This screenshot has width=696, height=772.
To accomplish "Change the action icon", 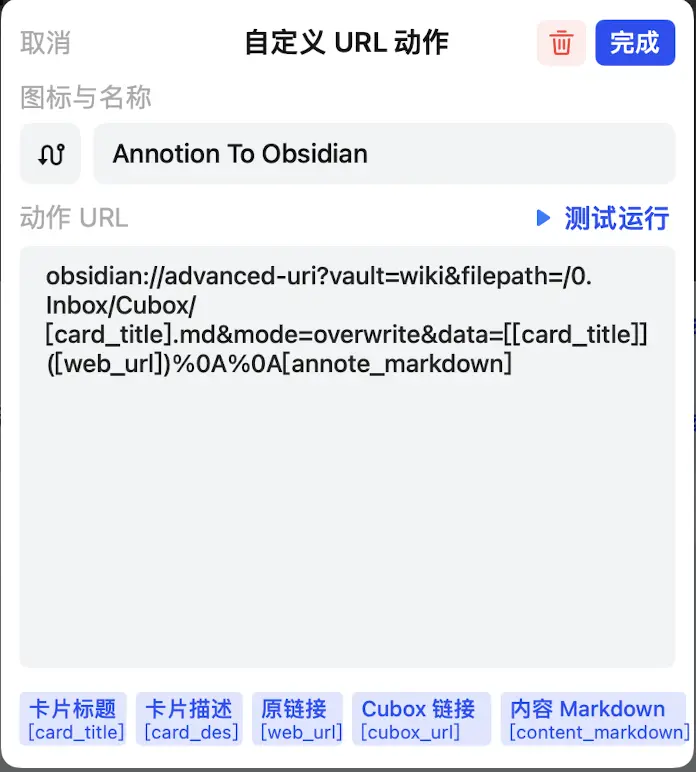I will click(50, 154).
